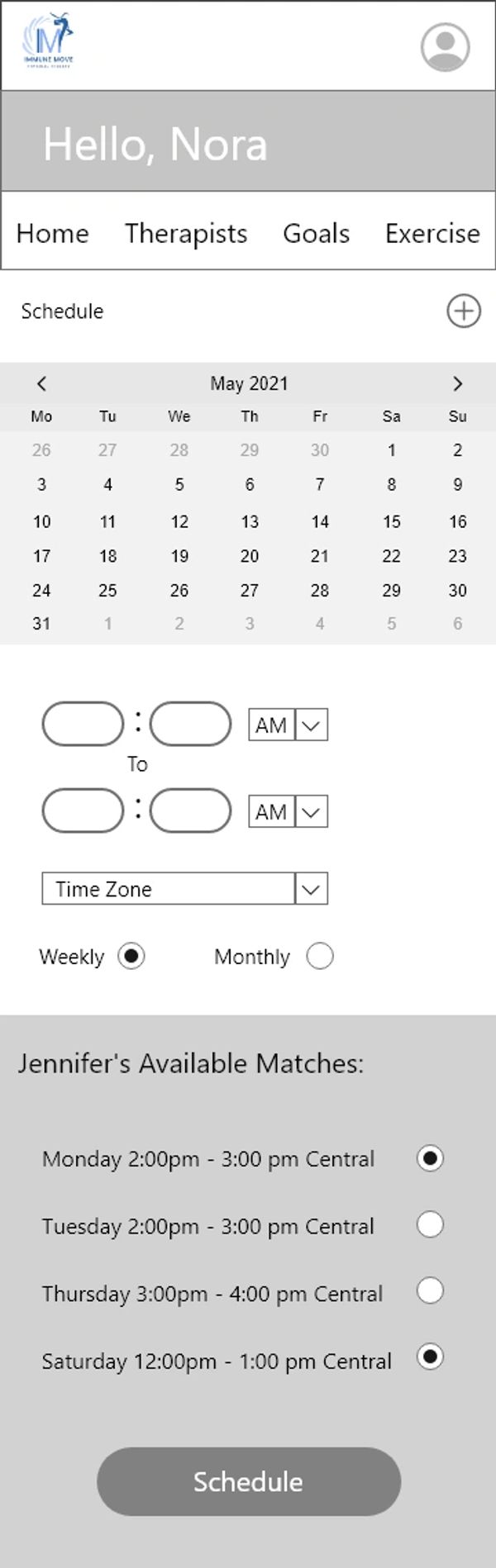Go to previous month in calendar
Image resolution: width=496 pixels, height=1568 pixels.
[x=41, y=383]
